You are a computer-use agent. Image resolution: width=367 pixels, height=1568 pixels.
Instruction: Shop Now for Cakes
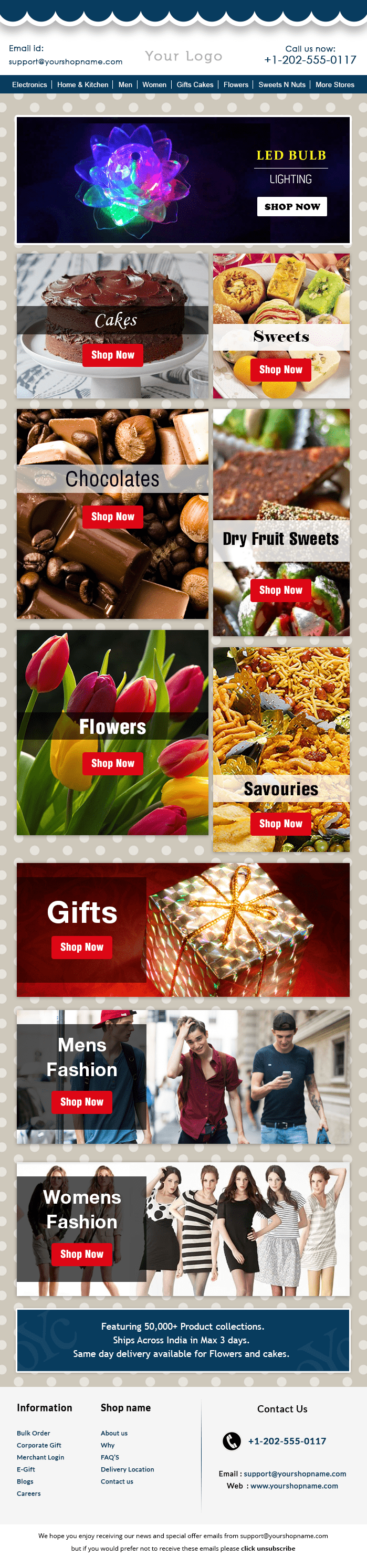tap(112, 355)
